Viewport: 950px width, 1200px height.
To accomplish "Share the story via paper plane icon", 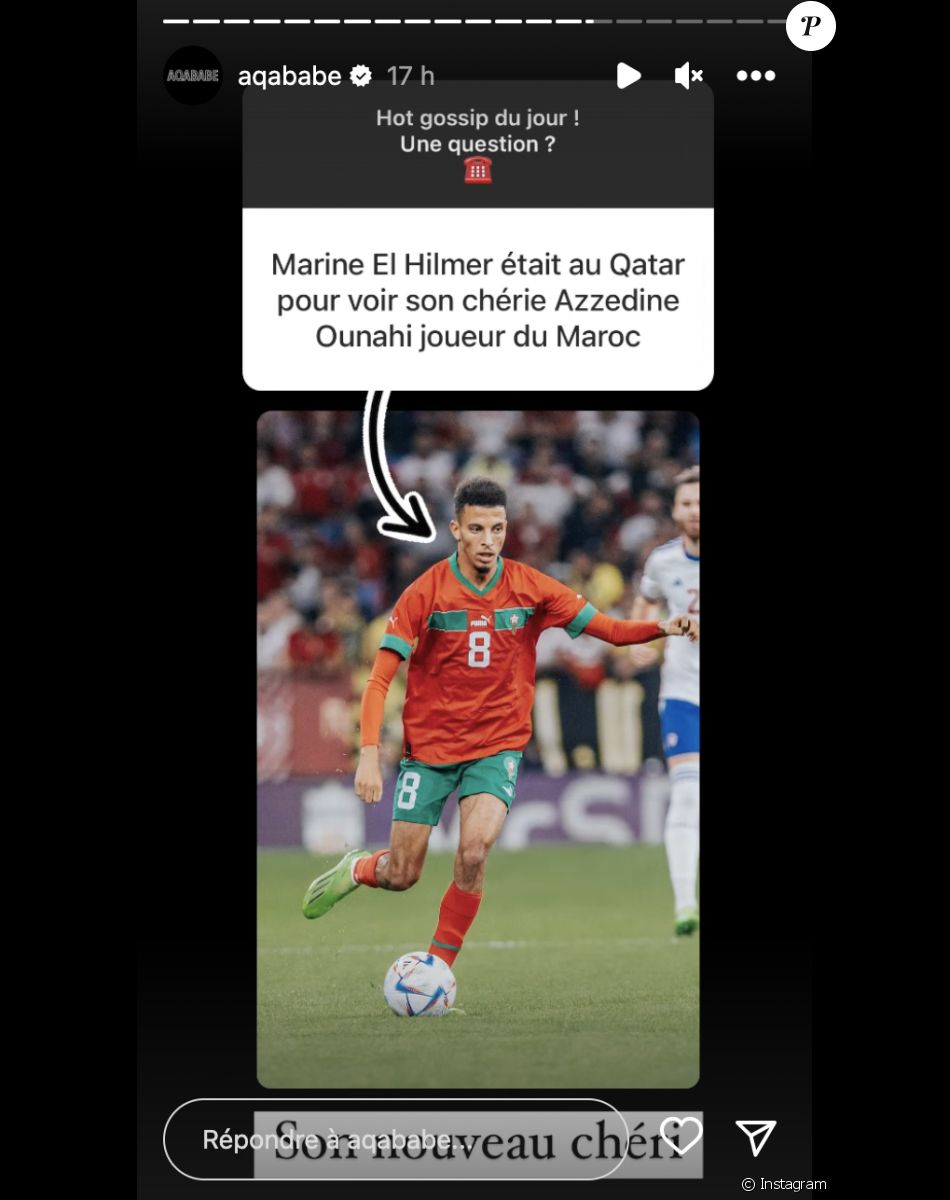I will 756,1136.
